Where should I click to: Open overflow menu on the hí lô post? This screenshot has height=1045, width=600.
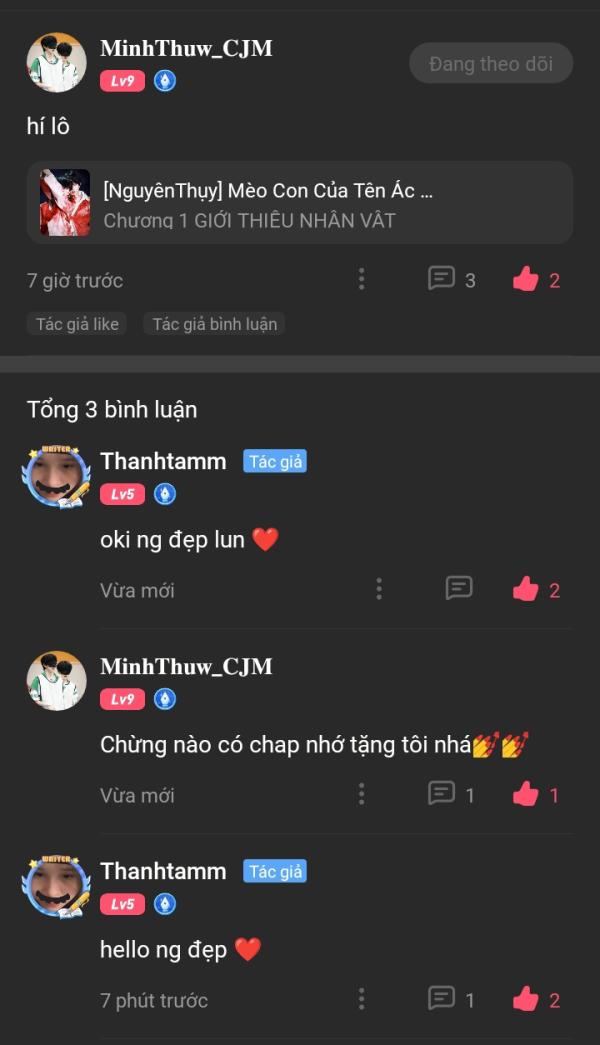(x=361, y=279)
